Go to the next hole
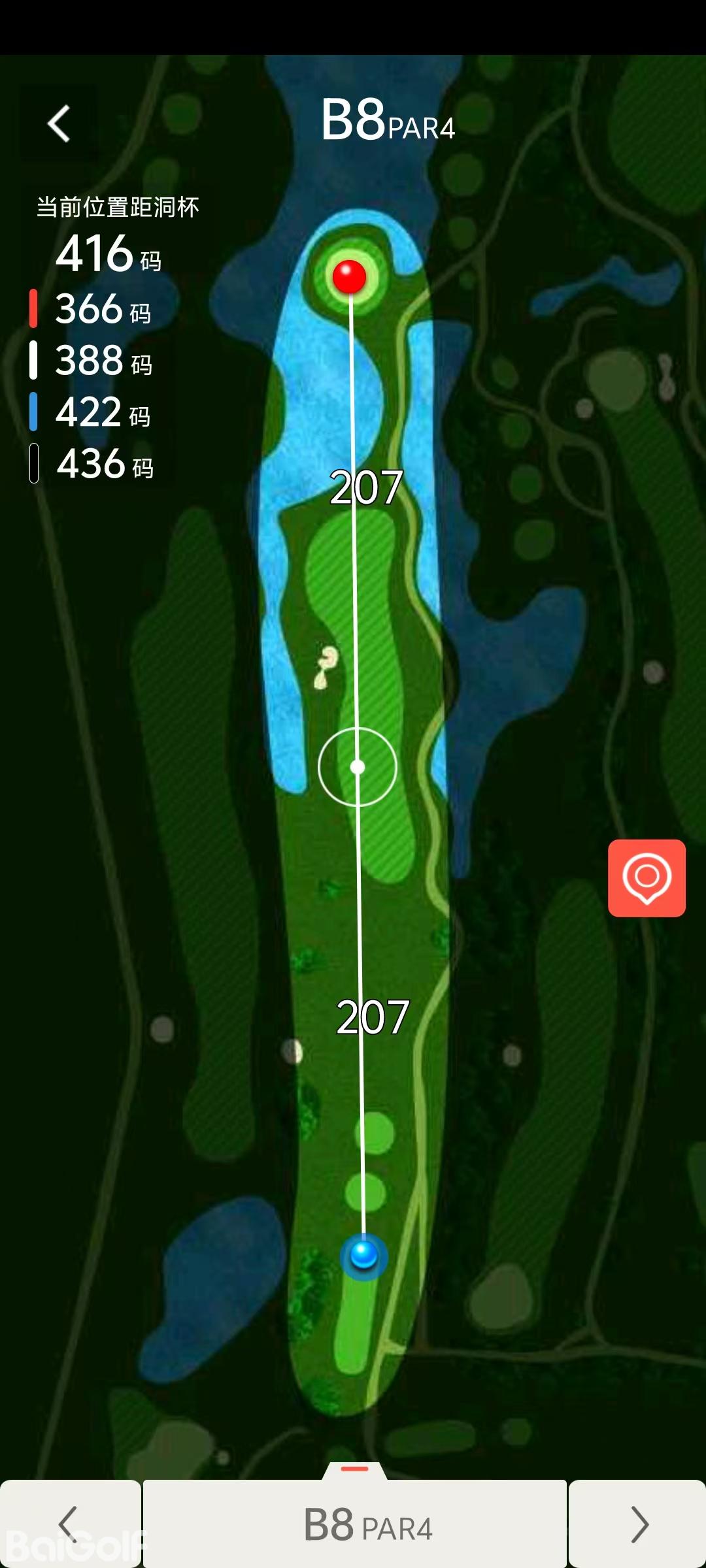The image size is (706, 1568). (638, 1524)
